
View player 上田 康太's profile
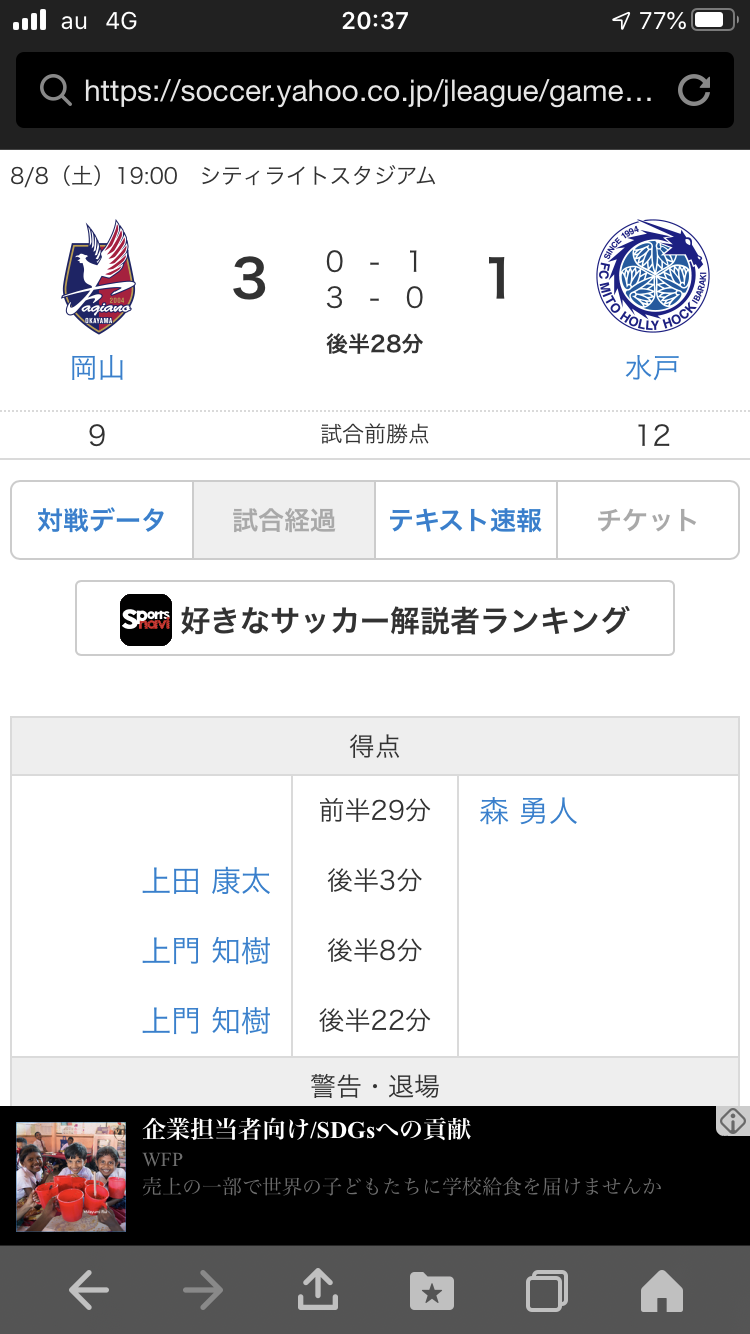(206, 881)
